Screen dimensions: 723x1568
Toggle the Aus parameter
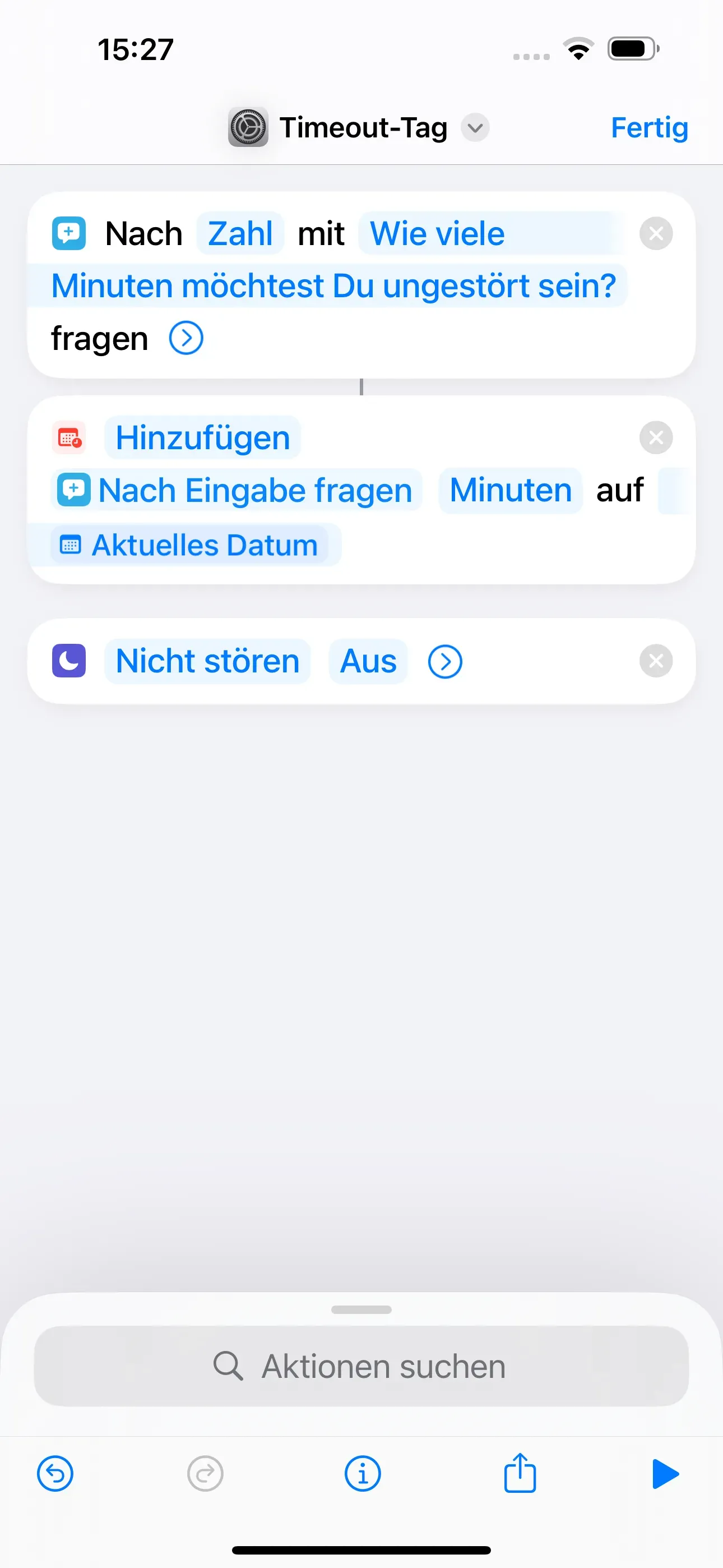click(368, 661)
